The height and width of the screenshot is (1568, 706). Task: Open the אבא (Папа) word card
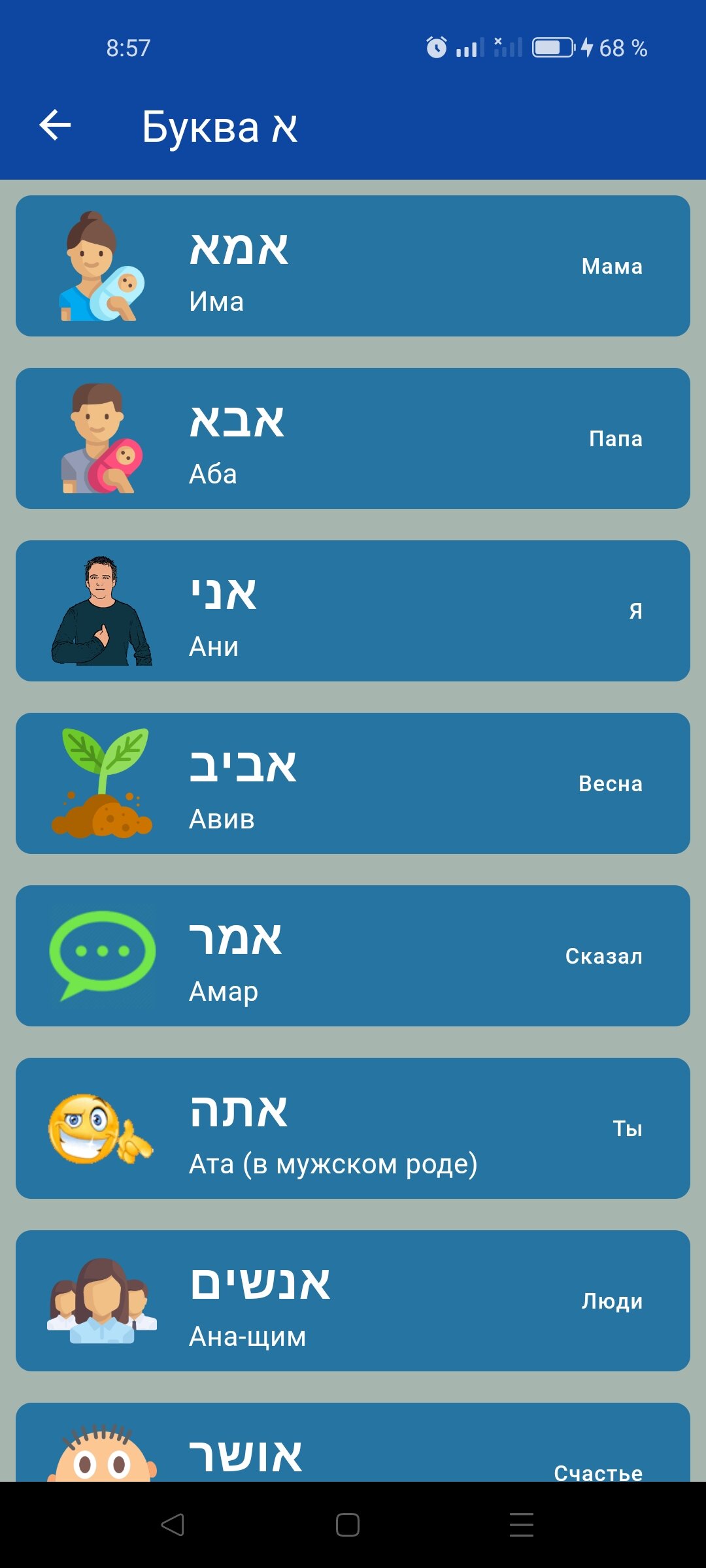coord(353,438)
